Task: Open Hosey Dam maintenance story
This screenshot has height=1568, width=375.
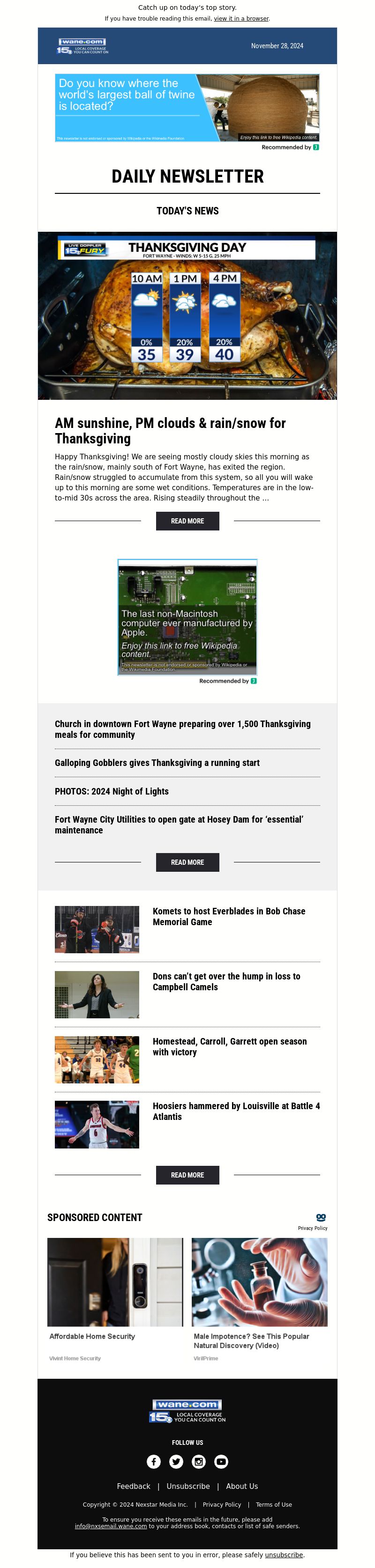Action: [x=179, y=825]
